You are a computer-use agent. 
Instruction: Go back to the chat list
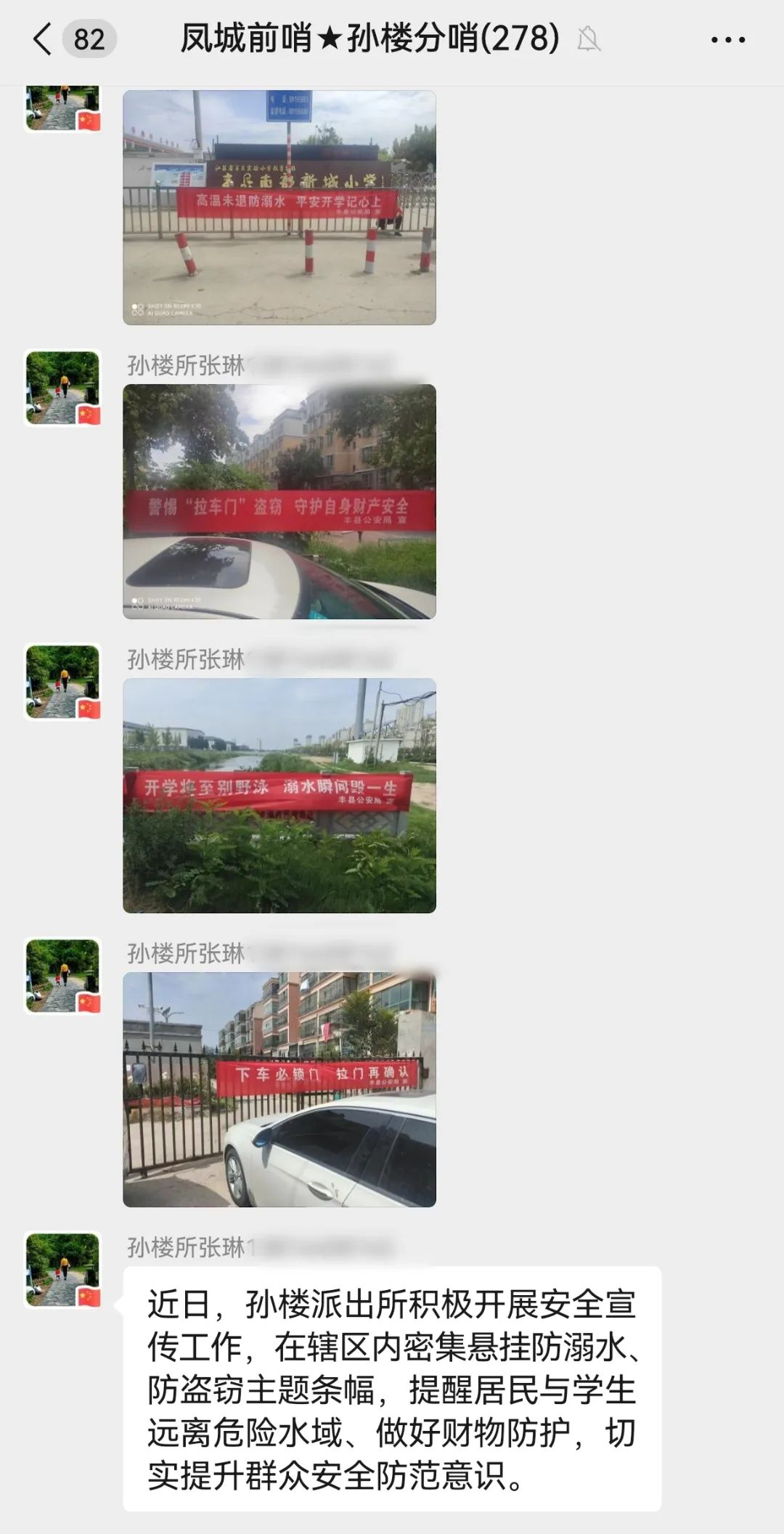point(44,39)
